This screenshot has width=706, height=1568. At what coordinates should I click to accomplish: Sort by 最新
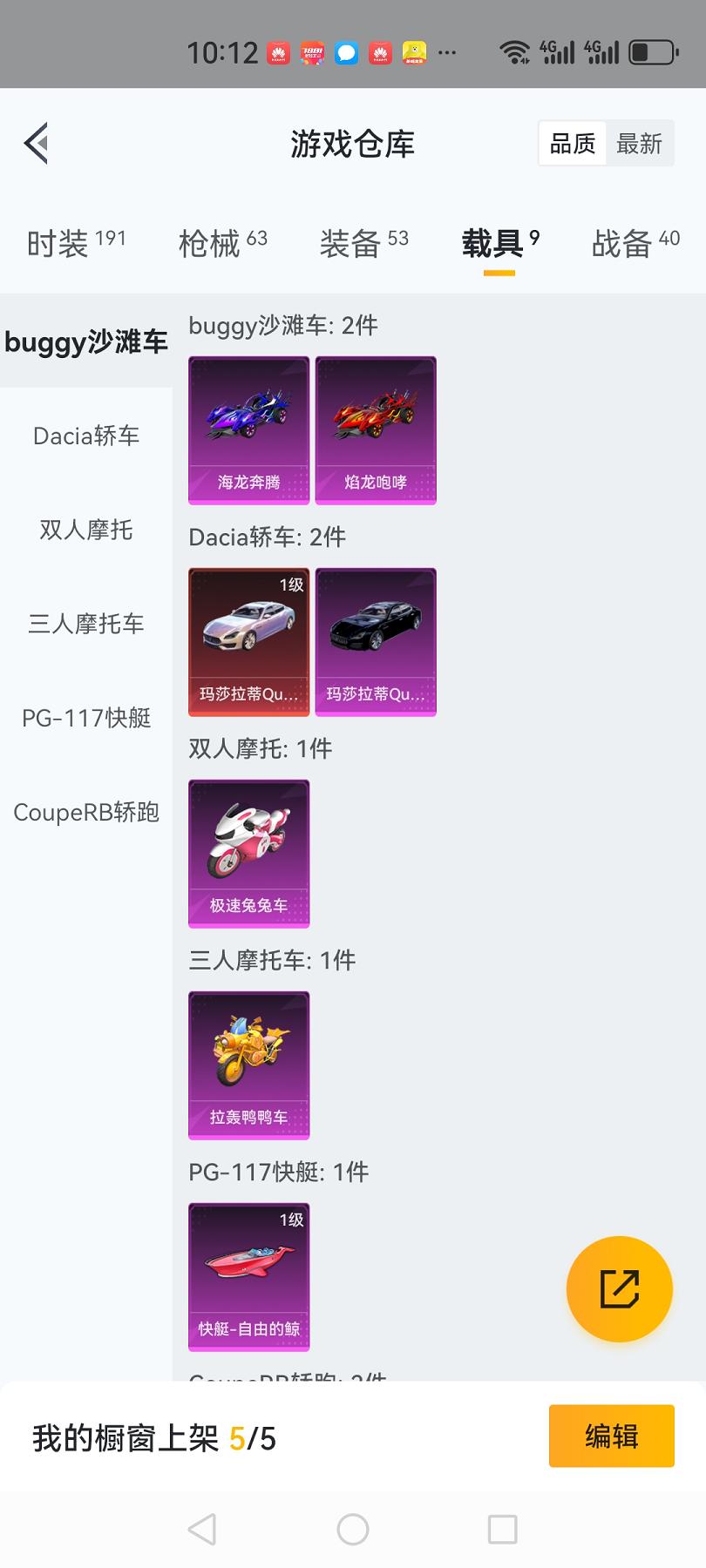(x=639, y=144)
